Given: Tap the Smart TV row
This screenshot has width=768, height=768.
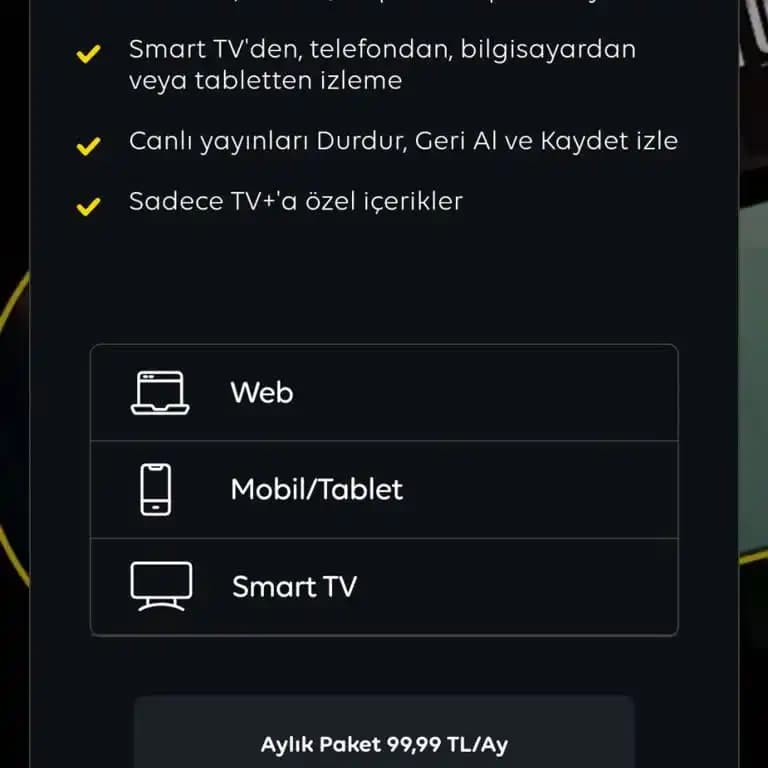Looking at the screenshot, I should [x=384, y=586].
